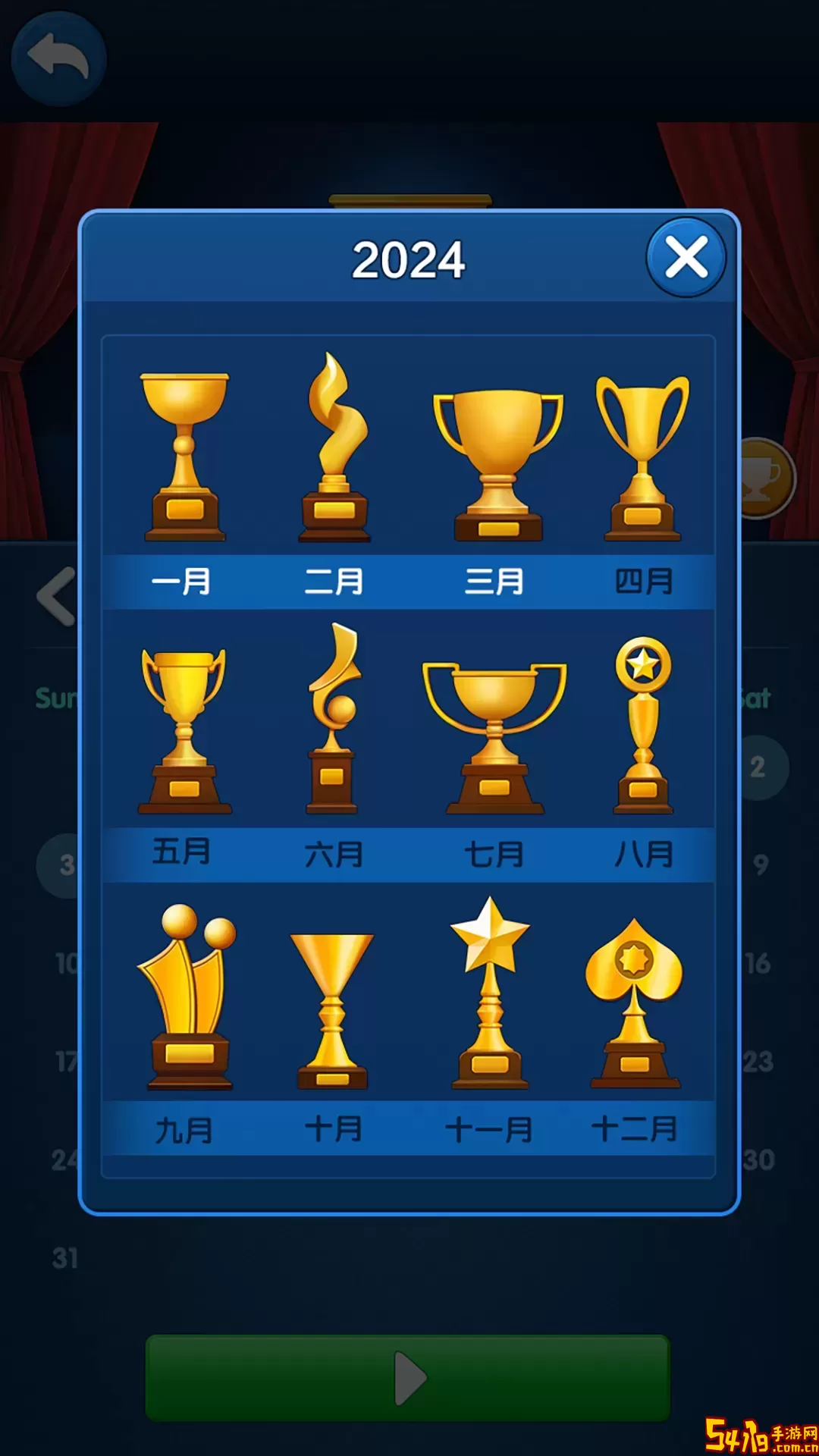Go back with the top-left arrow
The width and height of the screenshot is (819, 1456).
pyautogui.click(x=58, y=58)
